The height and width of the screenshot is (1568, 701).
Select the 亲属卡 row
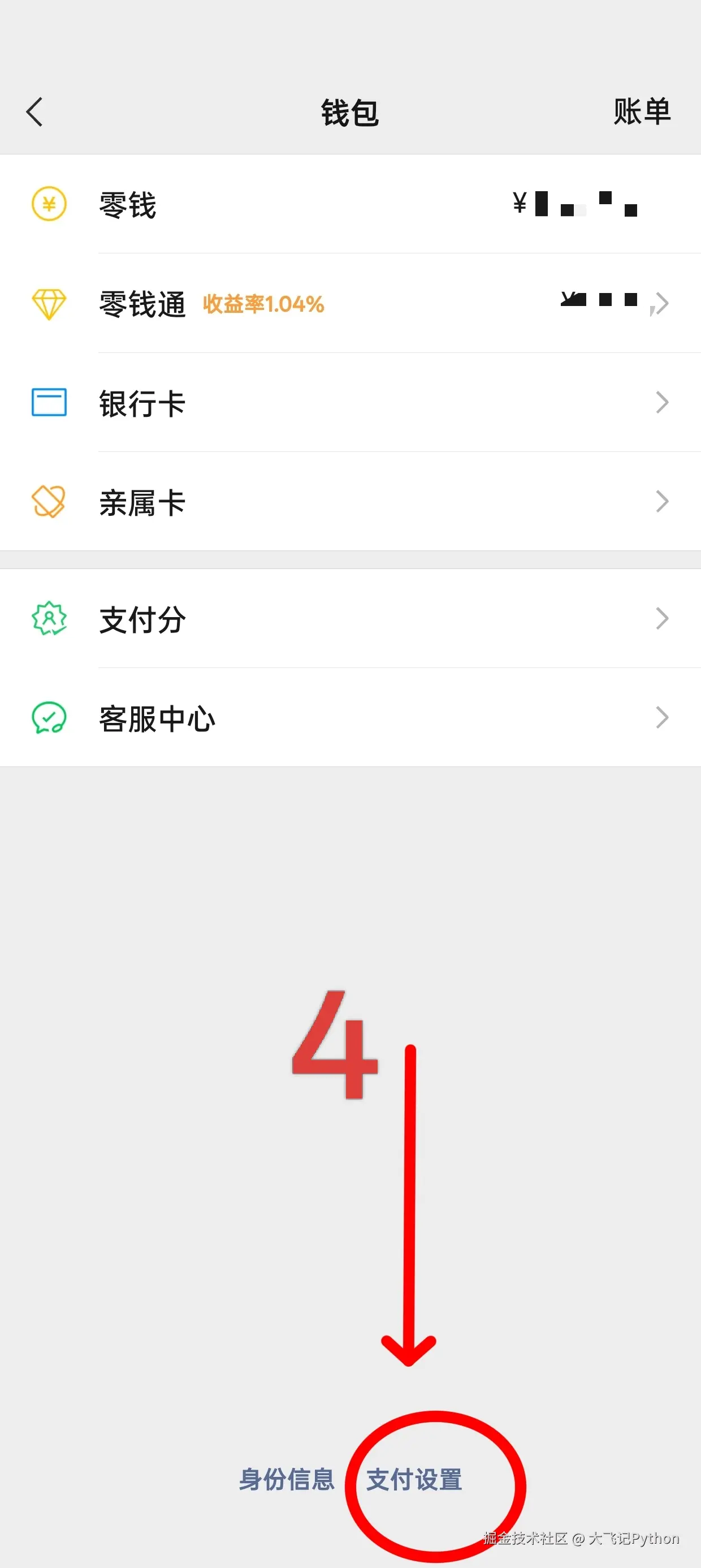click(x=350, y=502)
